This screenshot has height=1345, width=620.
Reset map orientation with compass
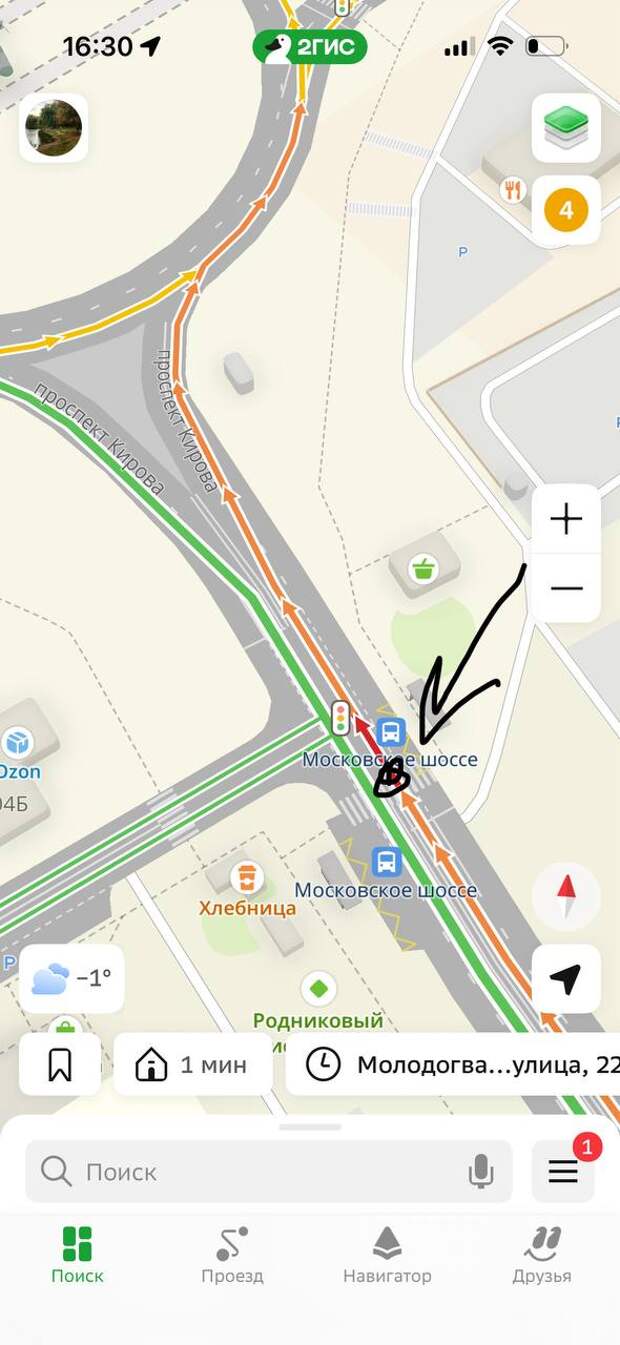pos(566,896)
